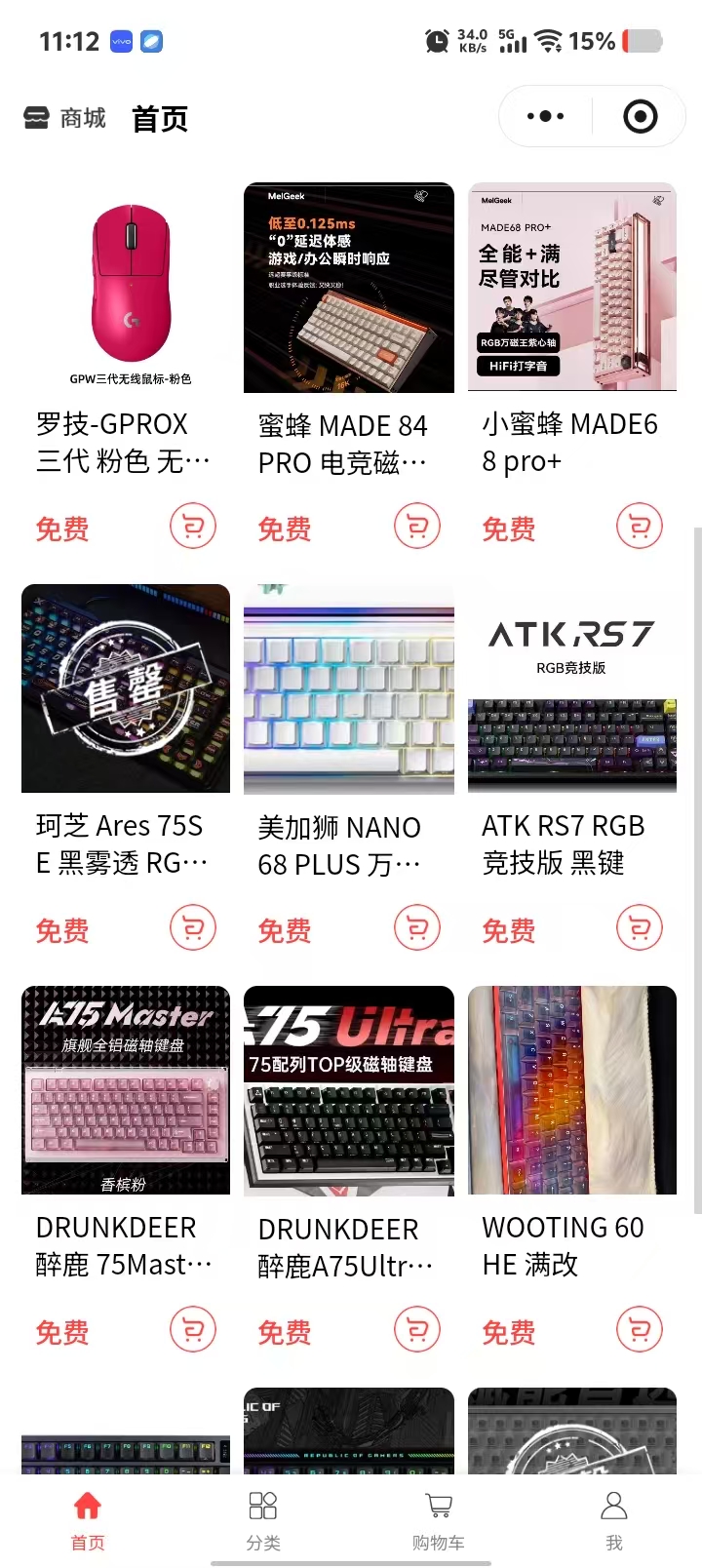
Task: Open the mini-program more options menu
Action: 545,117
